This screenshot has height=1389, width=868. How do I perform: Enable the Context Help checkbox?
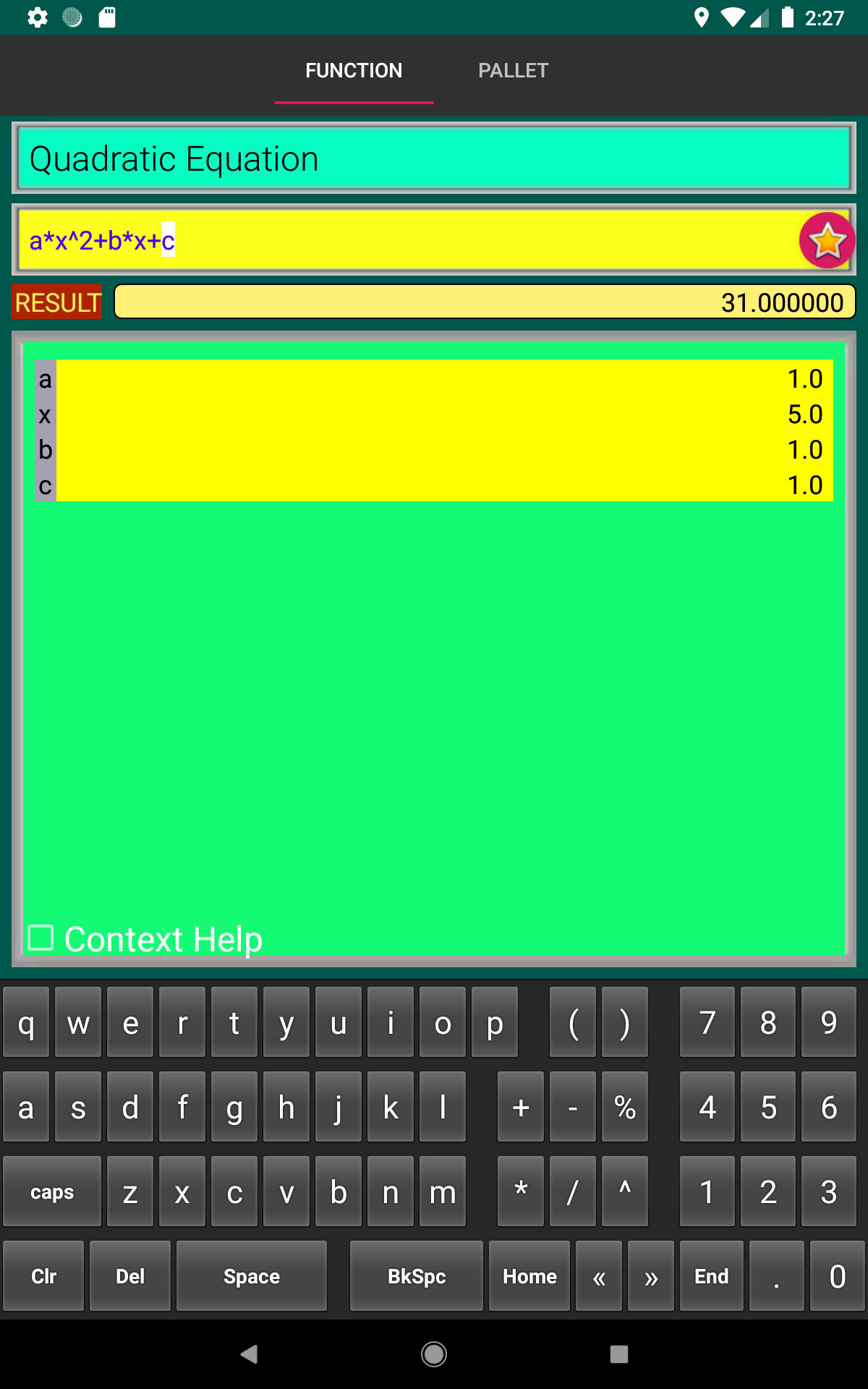coord(41,938)
